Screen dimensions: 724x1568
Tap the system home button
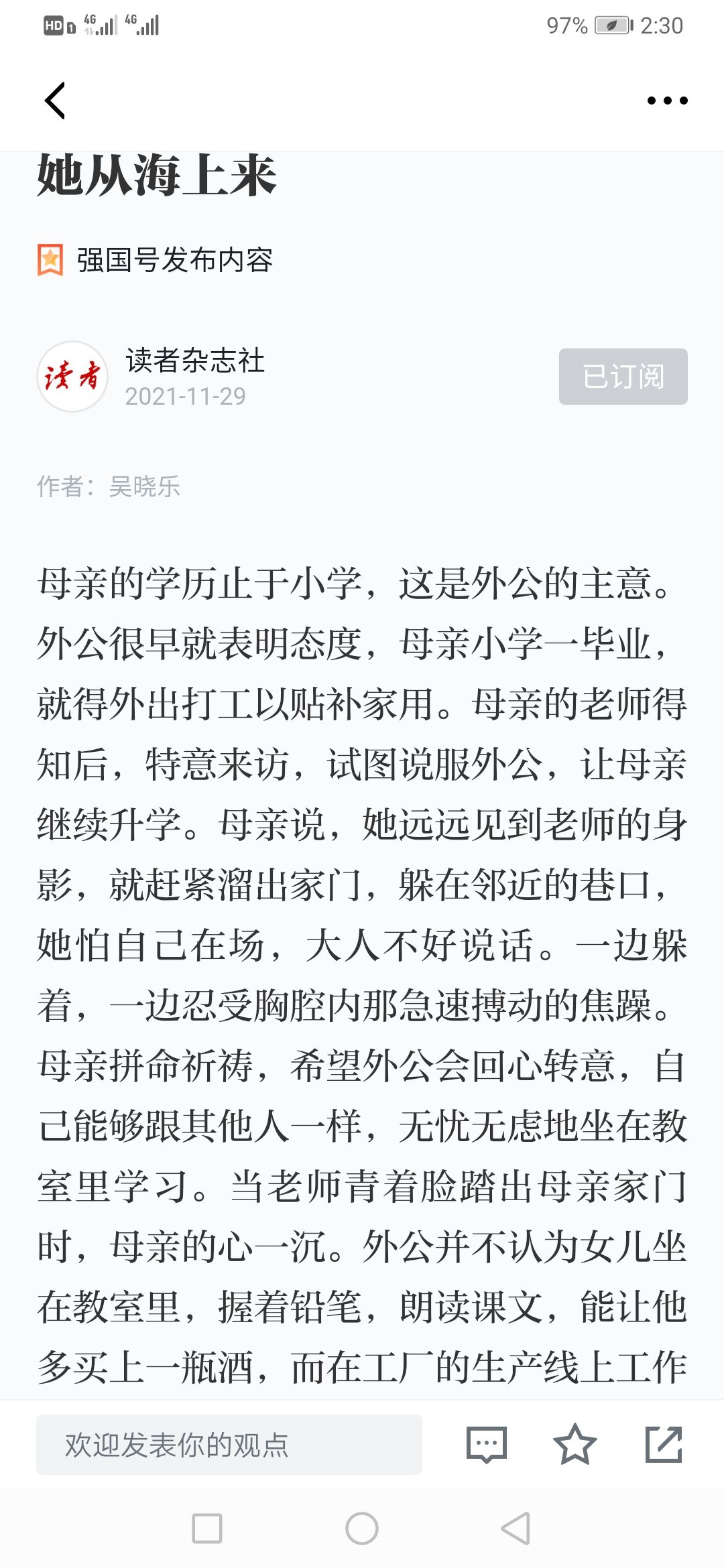pos(362,1528)
